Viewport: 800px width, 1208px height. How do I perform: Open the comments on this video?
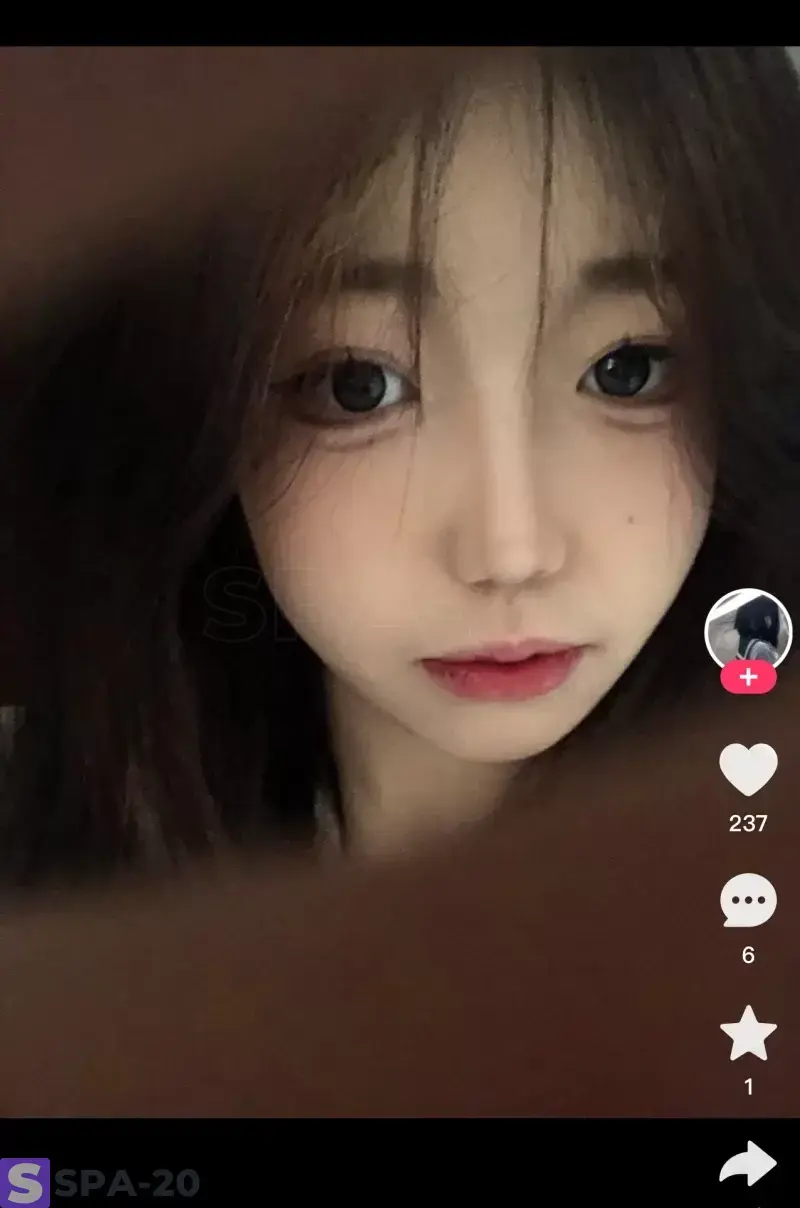(x=748, y=900)
